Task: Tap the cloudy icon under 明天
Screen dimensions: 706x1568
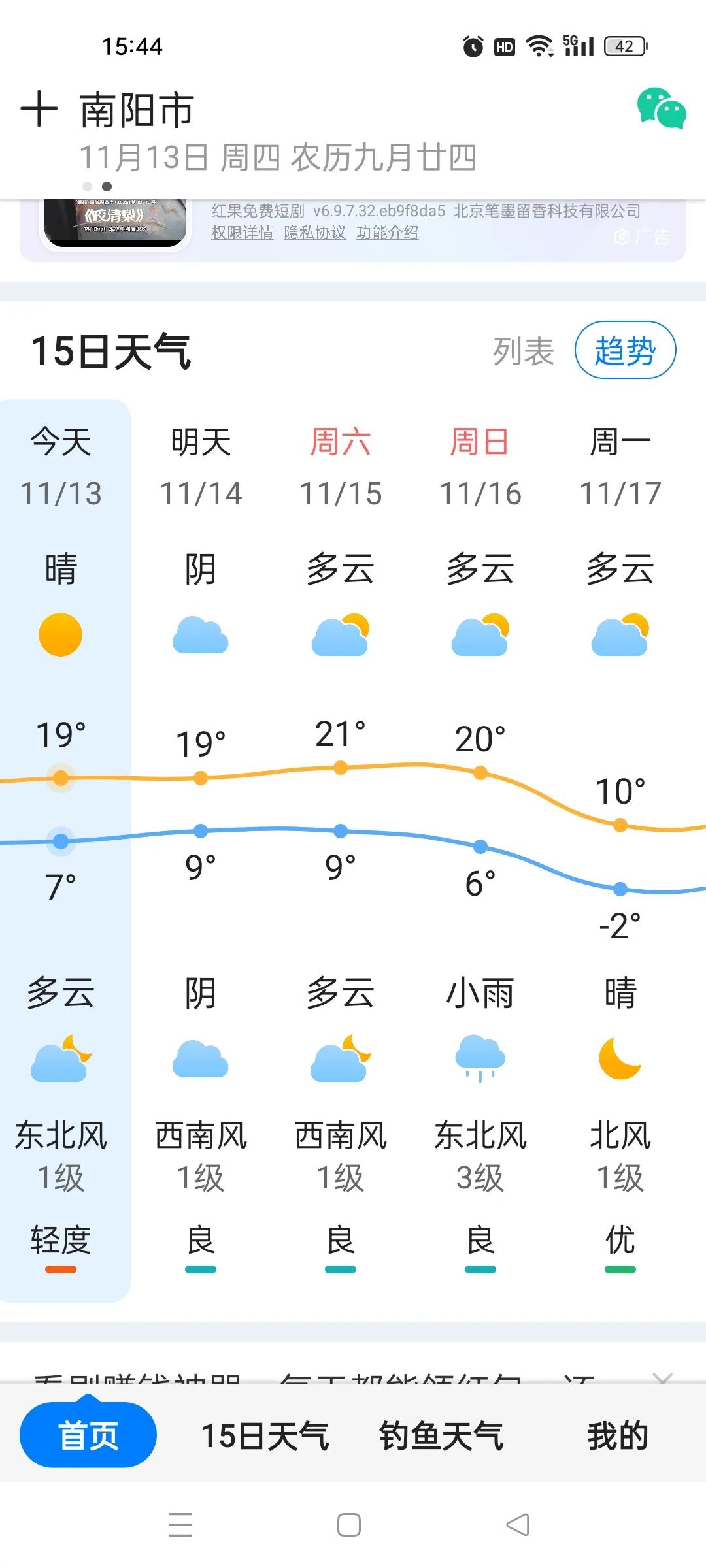Action: (201, 635)
